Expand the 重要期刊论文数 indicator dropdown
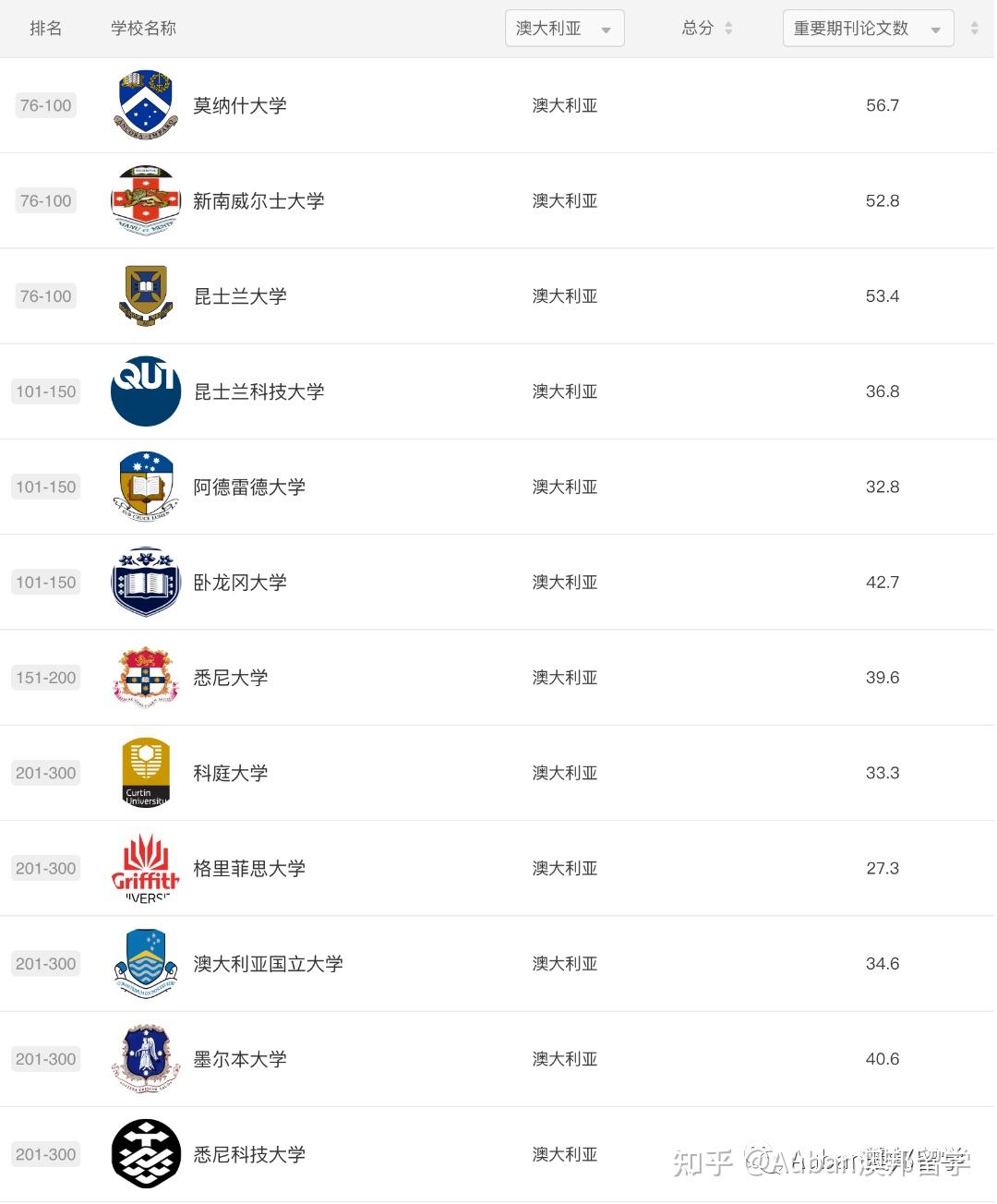Viewport: 997px width, 1204px height. 867,29
